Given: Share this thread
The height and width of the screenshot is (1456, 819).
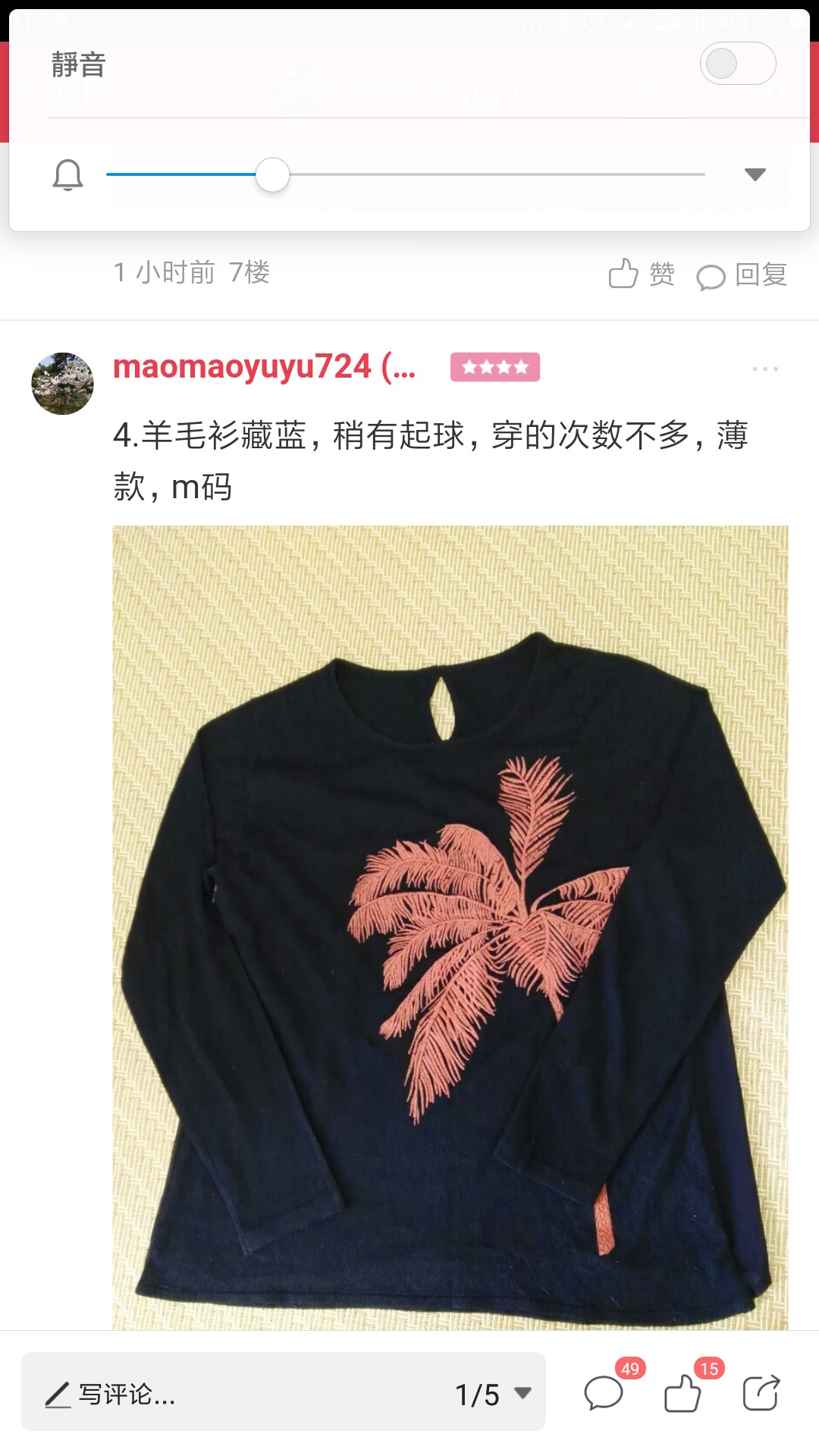Looking at the screenshot, I should click(x=761, y=1392).
